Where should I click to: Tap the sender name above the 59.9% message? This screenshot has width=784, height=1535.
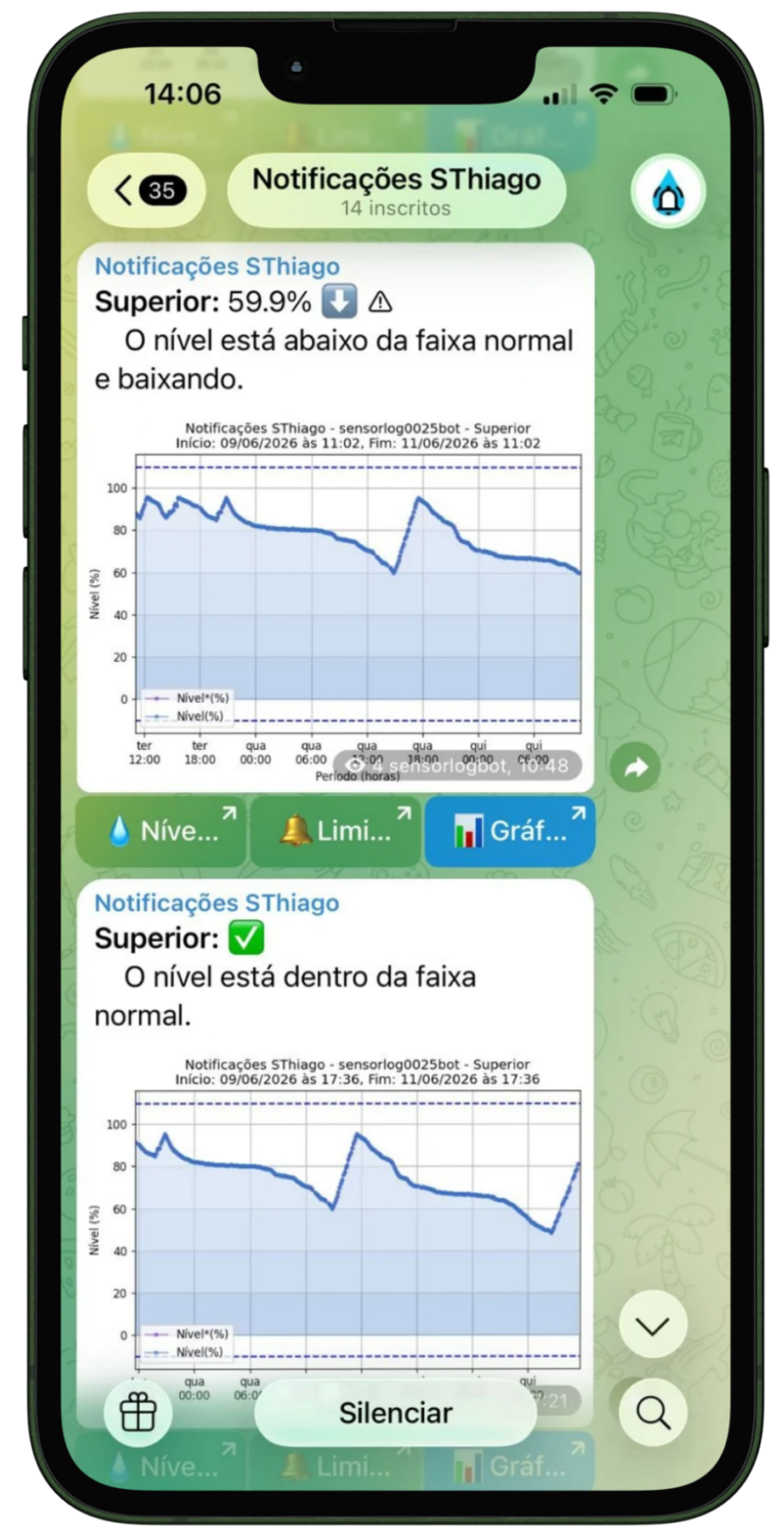[x=217, y=266]
